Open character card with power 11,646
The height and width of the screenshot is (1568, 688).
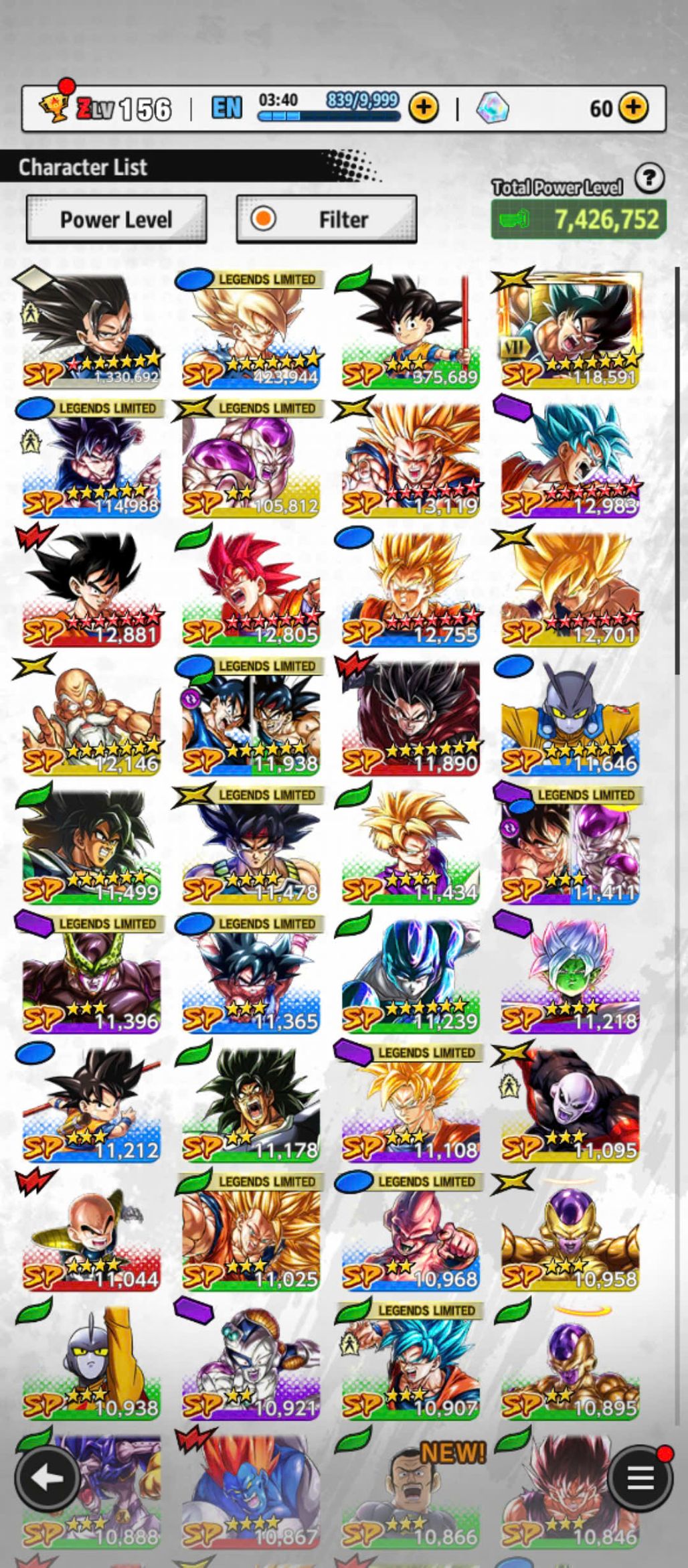570,718
